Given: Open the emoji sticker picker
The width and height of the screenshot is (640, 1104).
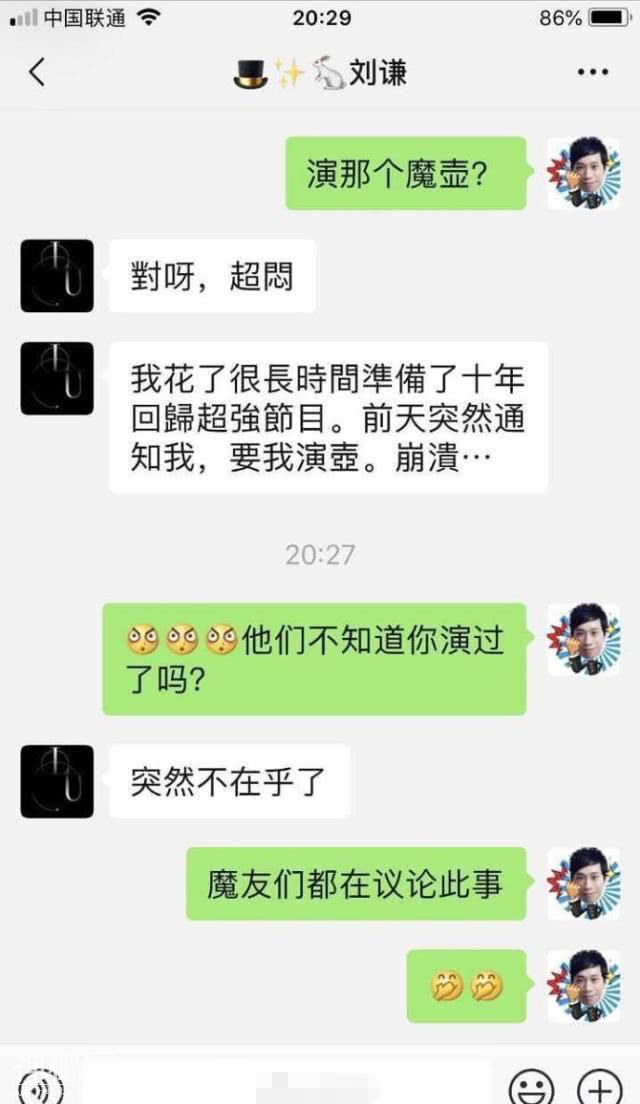Looking at the screenshot, I should [531, 1087].
